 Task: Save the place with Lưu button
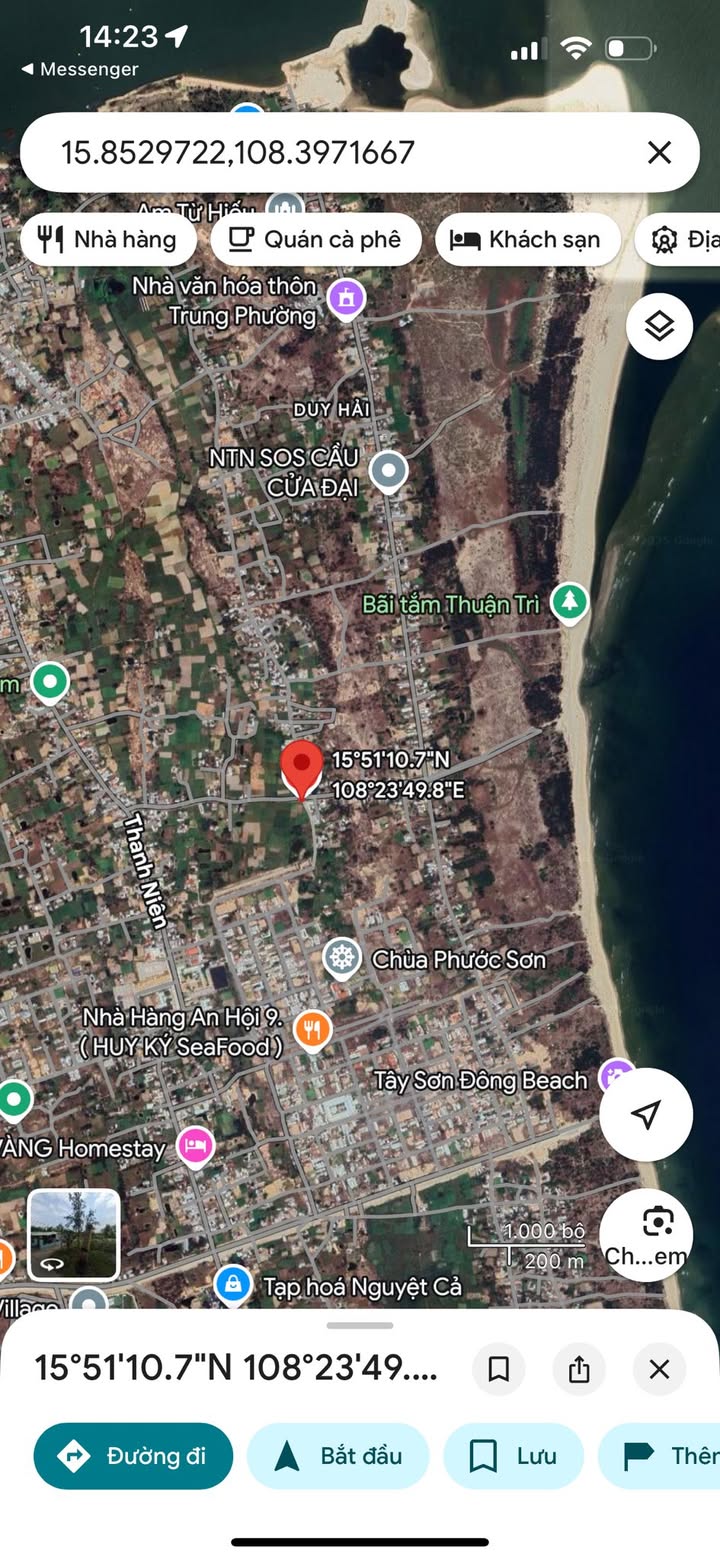514,1456
